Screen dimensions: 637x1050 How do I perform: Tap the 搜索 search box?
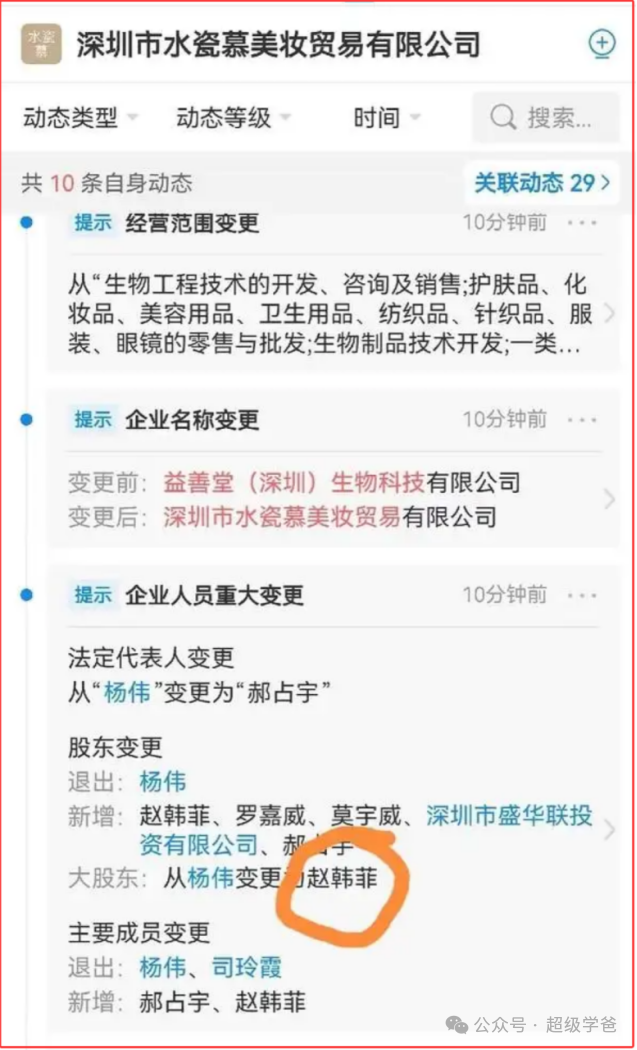pos(547,118)
